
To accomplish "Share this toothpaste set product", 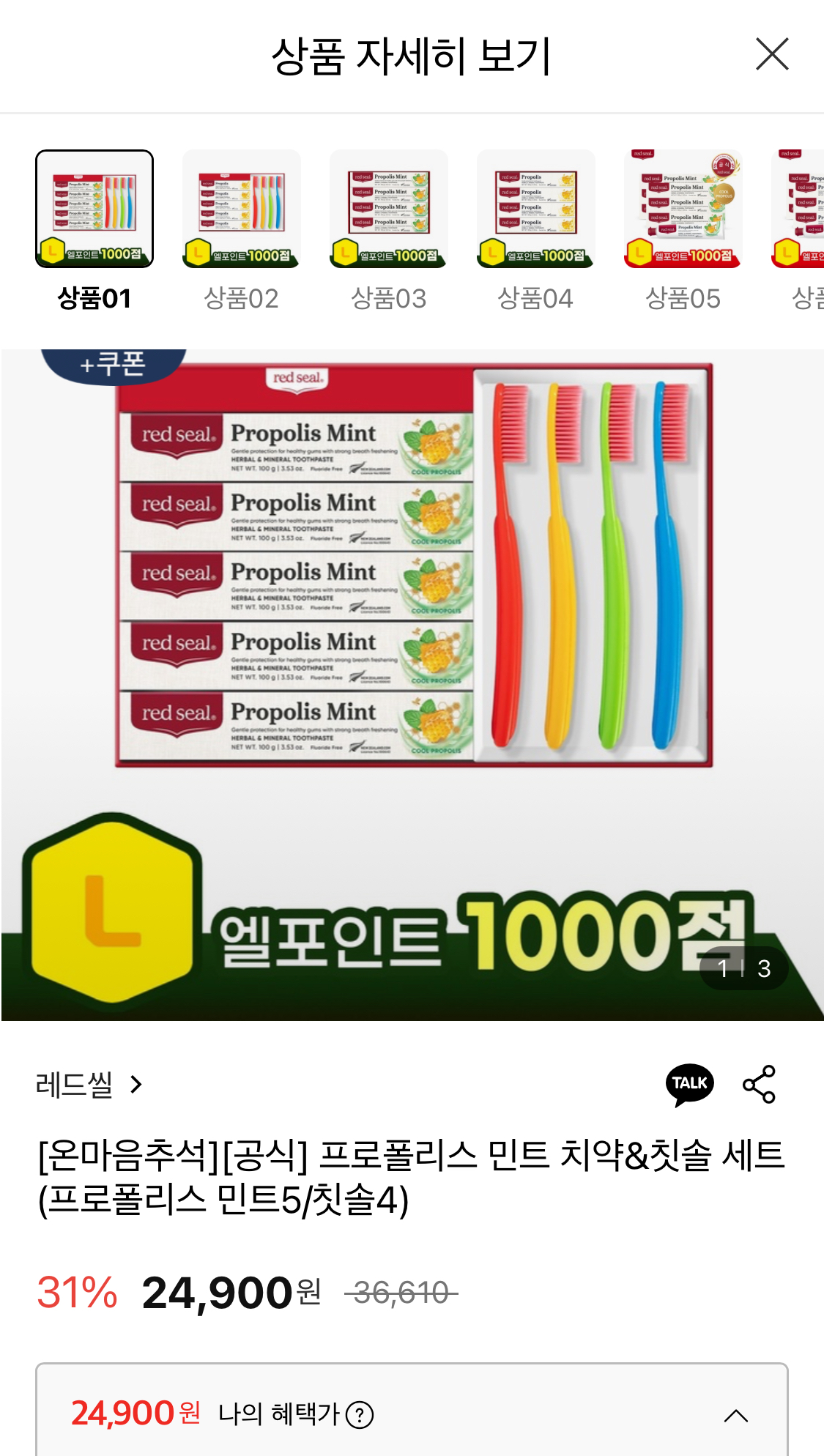I will (759, 1084).
